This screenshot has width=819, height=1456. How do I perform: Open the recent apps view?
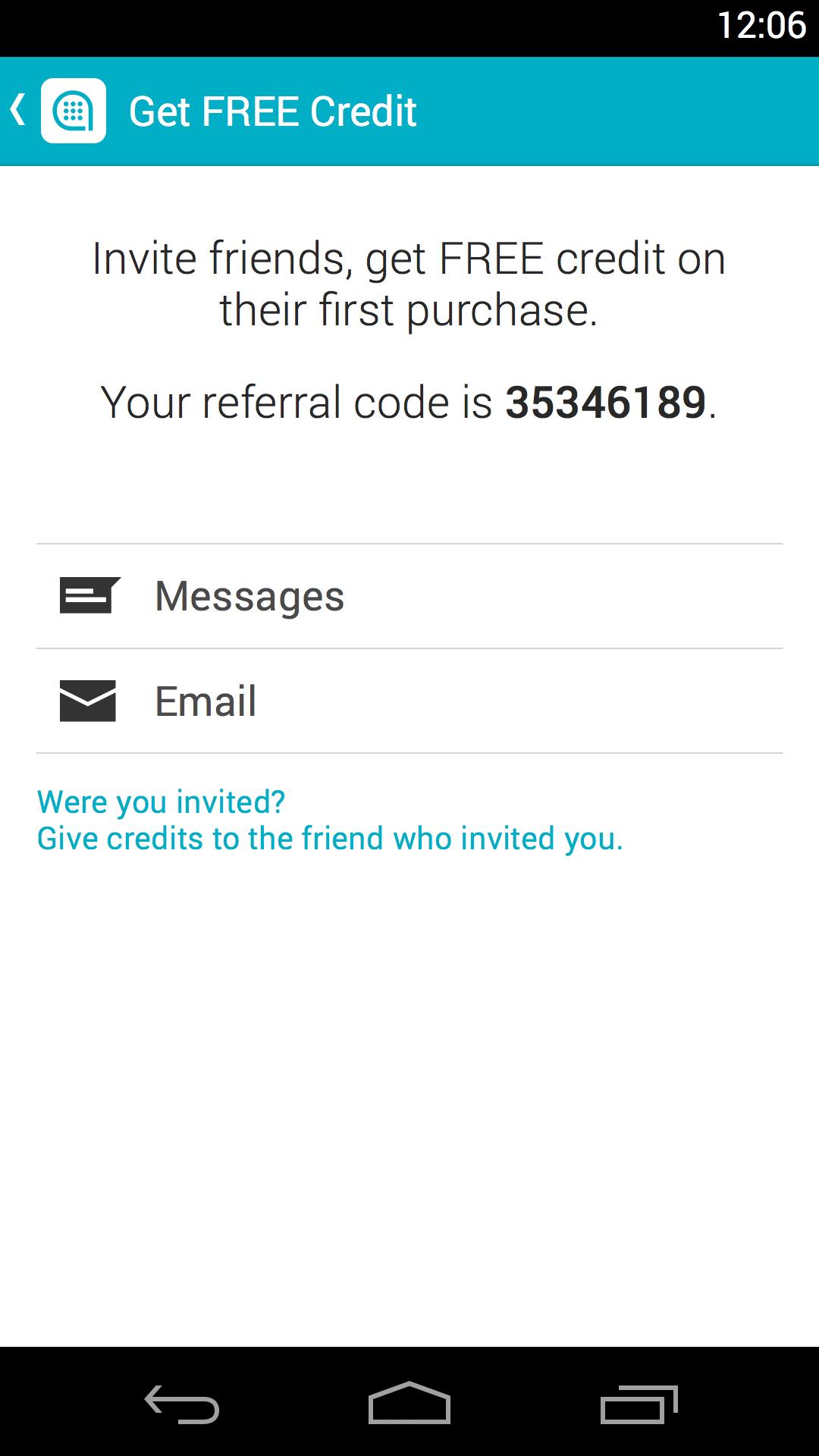coord(638,1404)
